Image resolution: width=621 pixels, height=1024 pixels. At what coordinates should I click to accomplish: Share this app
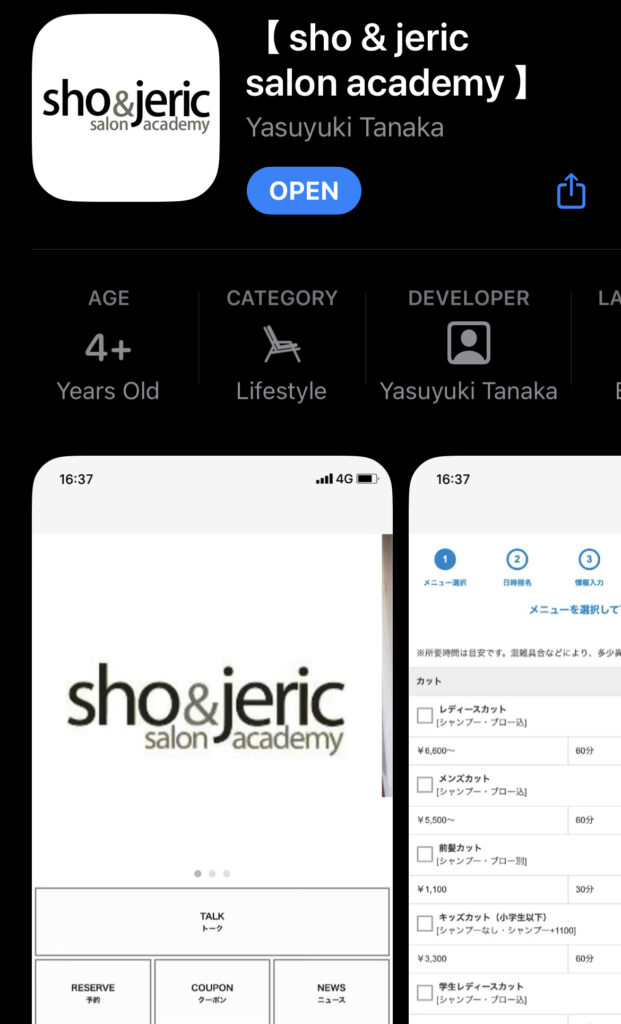click(x=570, y=190)
